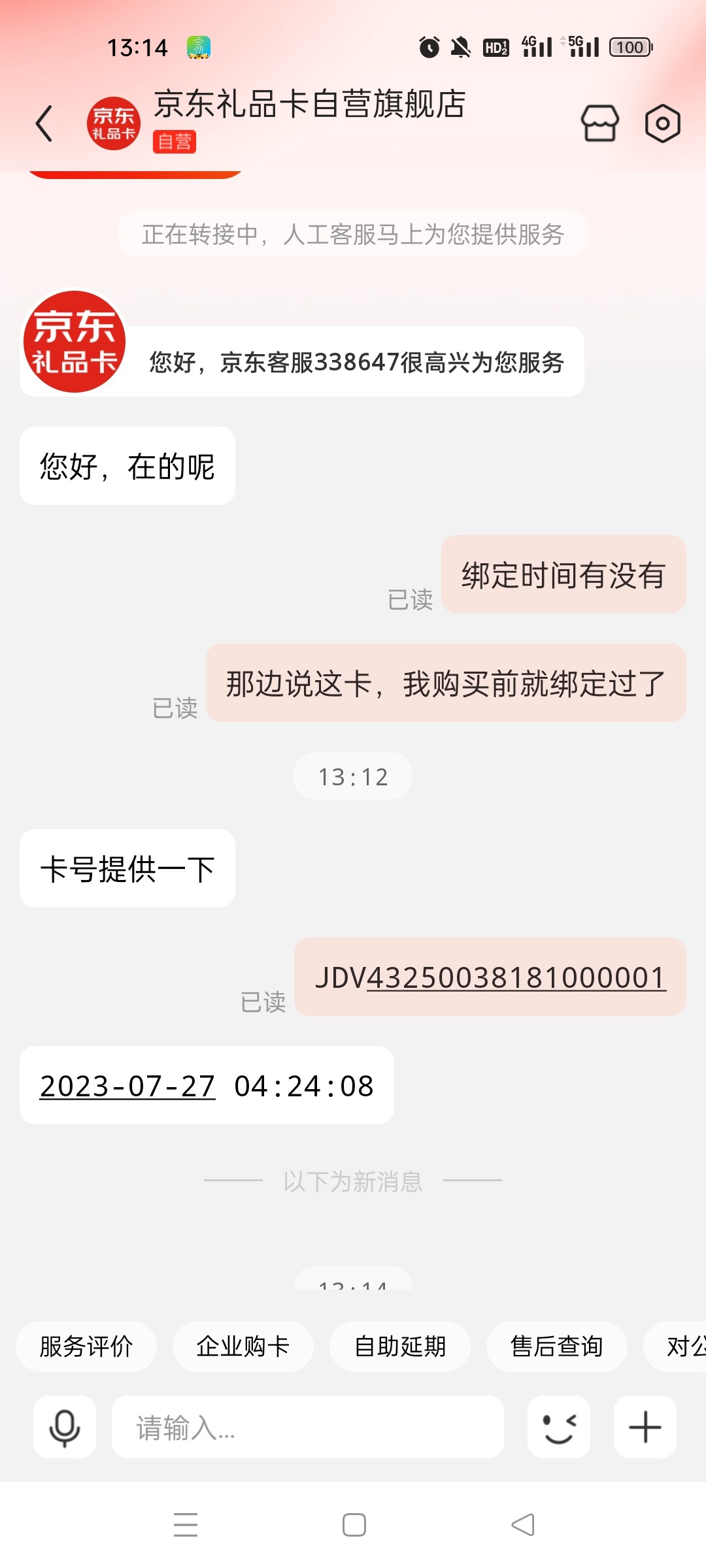Select the 企业购卡 quick chip
Image resolution: width=706 pixels, height=1568 pixels.
pos(243,1347)
